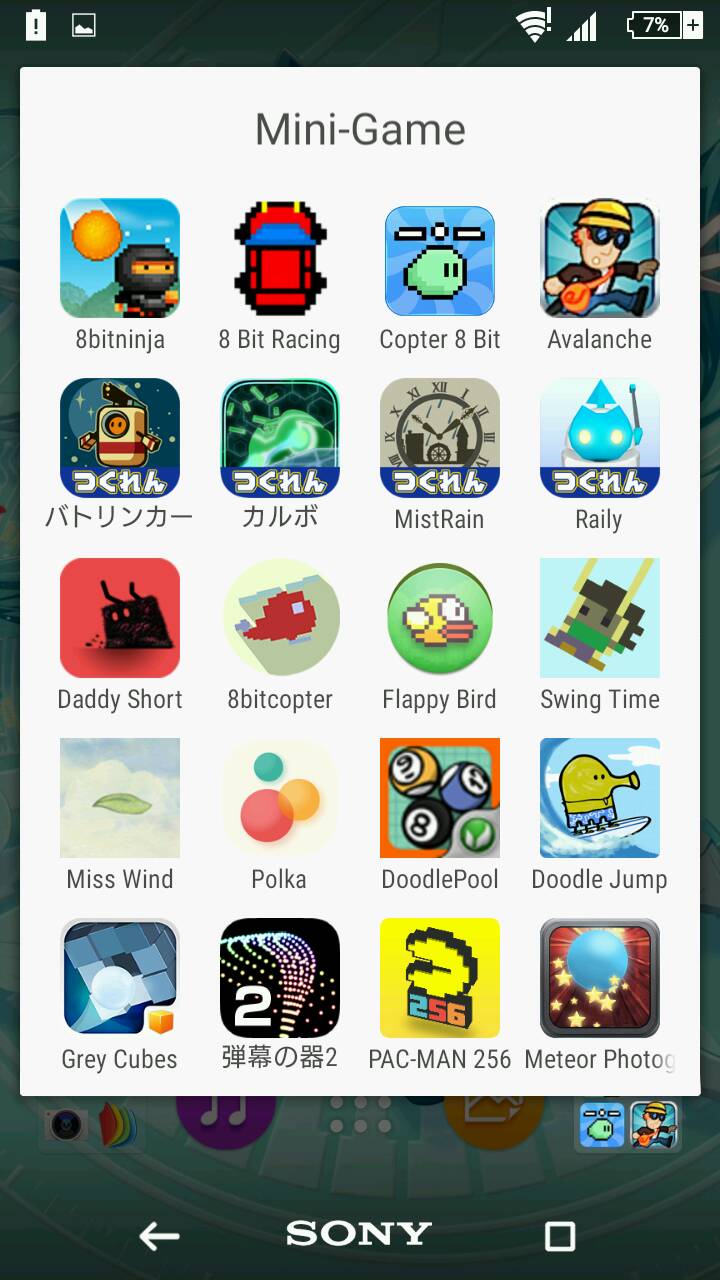Start DoodlePool
The width and height of the screenshot is (720, 1280).
[x=440, y=798]
